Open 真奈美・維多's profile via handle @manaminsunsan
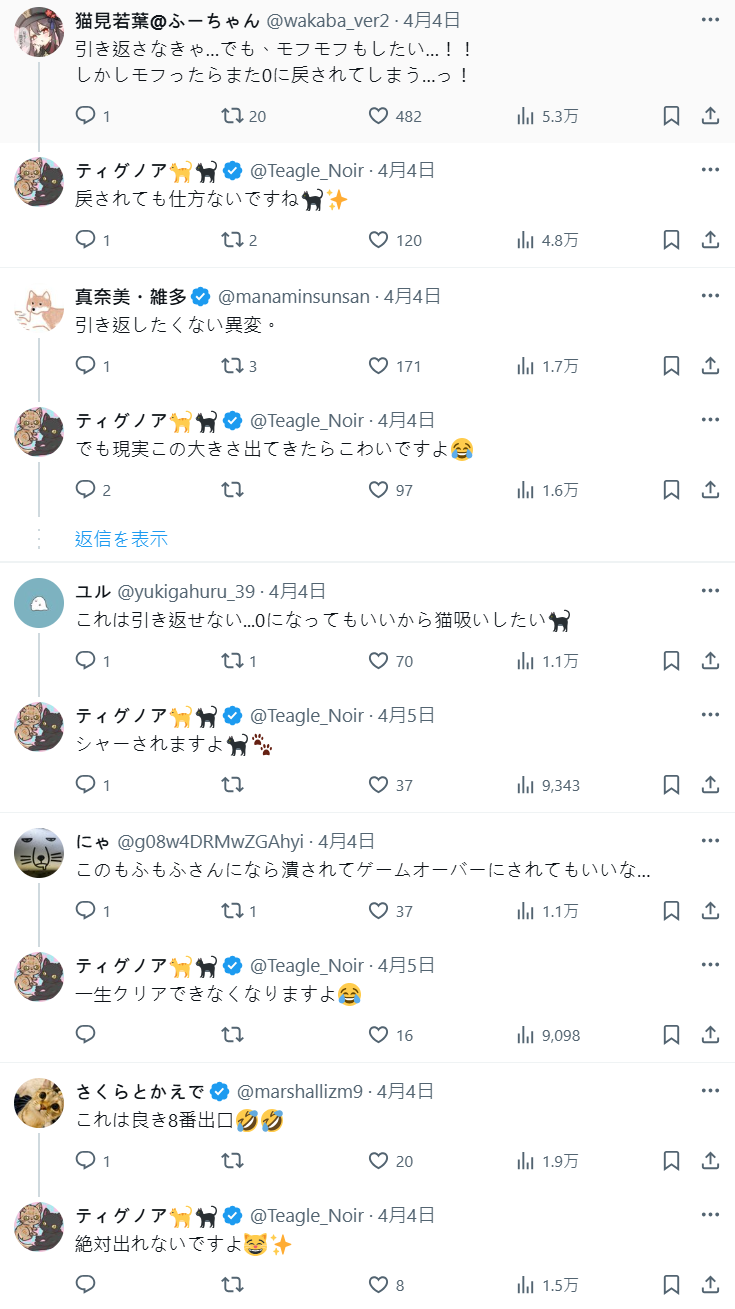The height and width of the screenshot is (1309, 735). (x=294, y=296)
